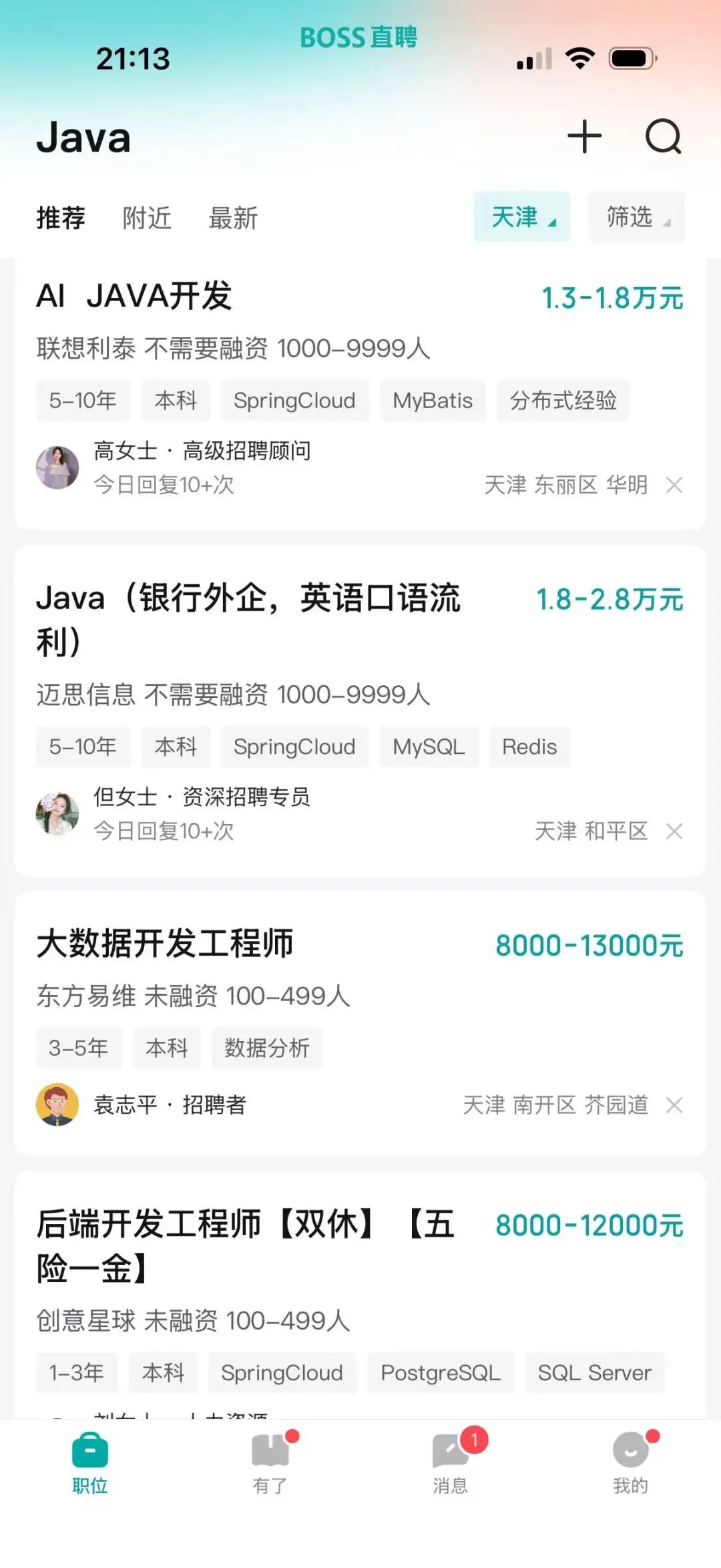Dismiss the 大数据开发工程师 job card
Screen dimensions: 721x1568
click(675, 1105)
